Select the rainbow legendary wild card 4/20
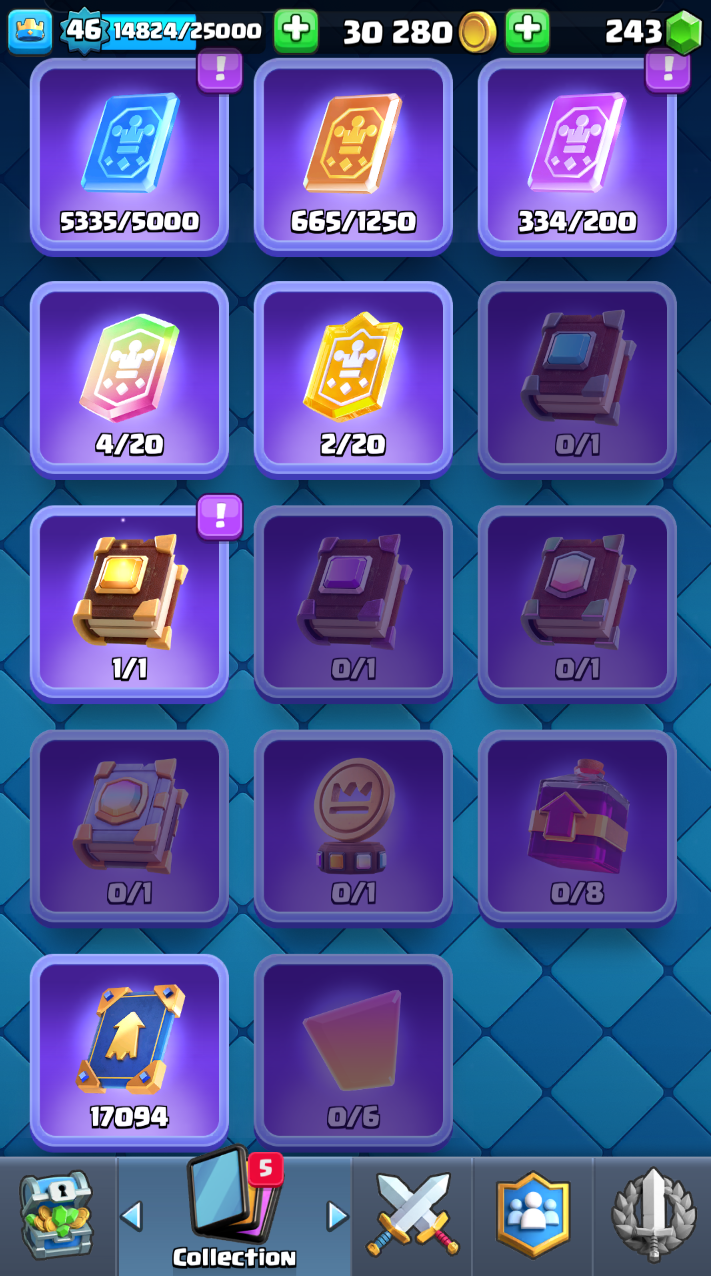The image size is (711, 1276). click(129, 378)
